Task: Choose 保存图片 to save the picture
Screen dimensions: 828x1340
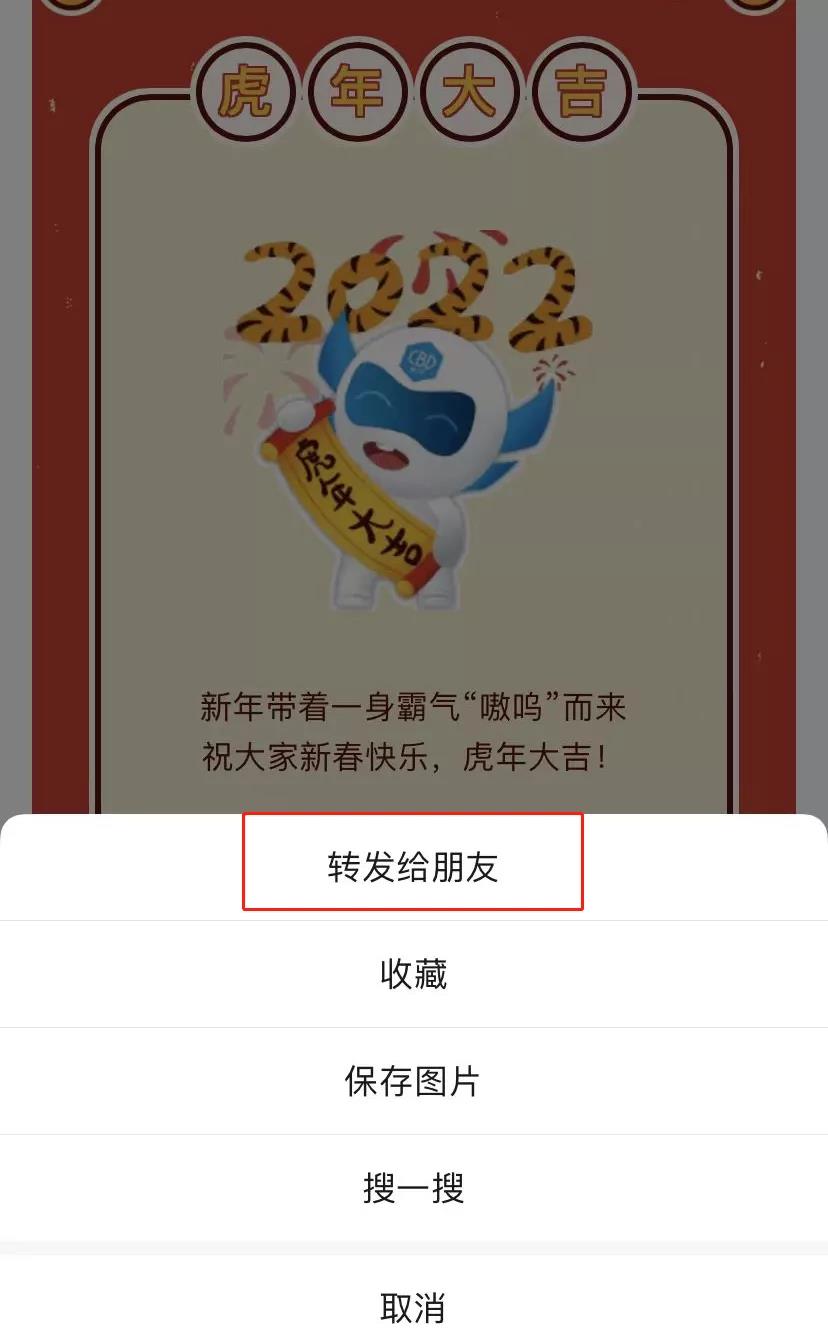Action: pos(413,1081)
